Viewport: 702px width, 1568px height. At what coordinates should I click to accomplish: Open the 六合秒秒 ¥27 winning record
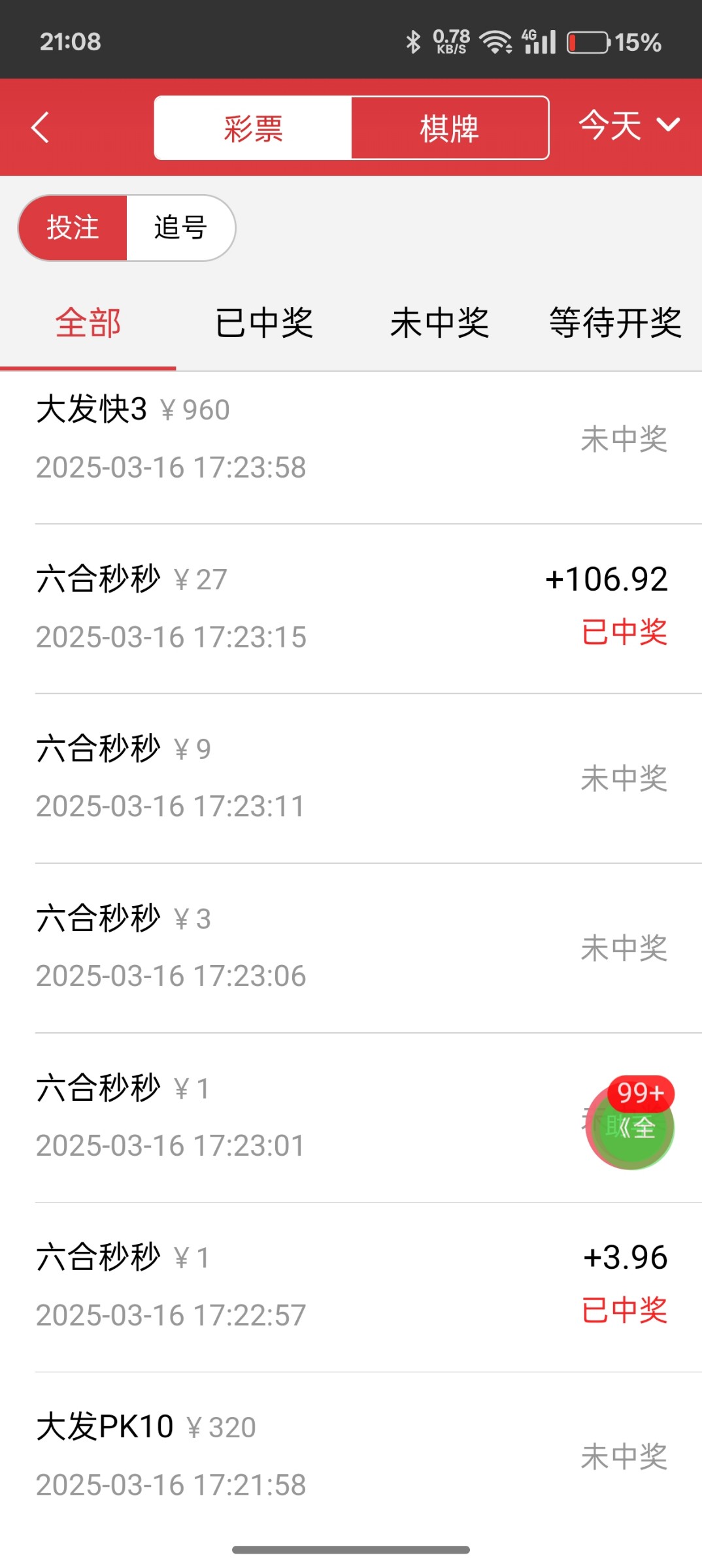(351, 608)
